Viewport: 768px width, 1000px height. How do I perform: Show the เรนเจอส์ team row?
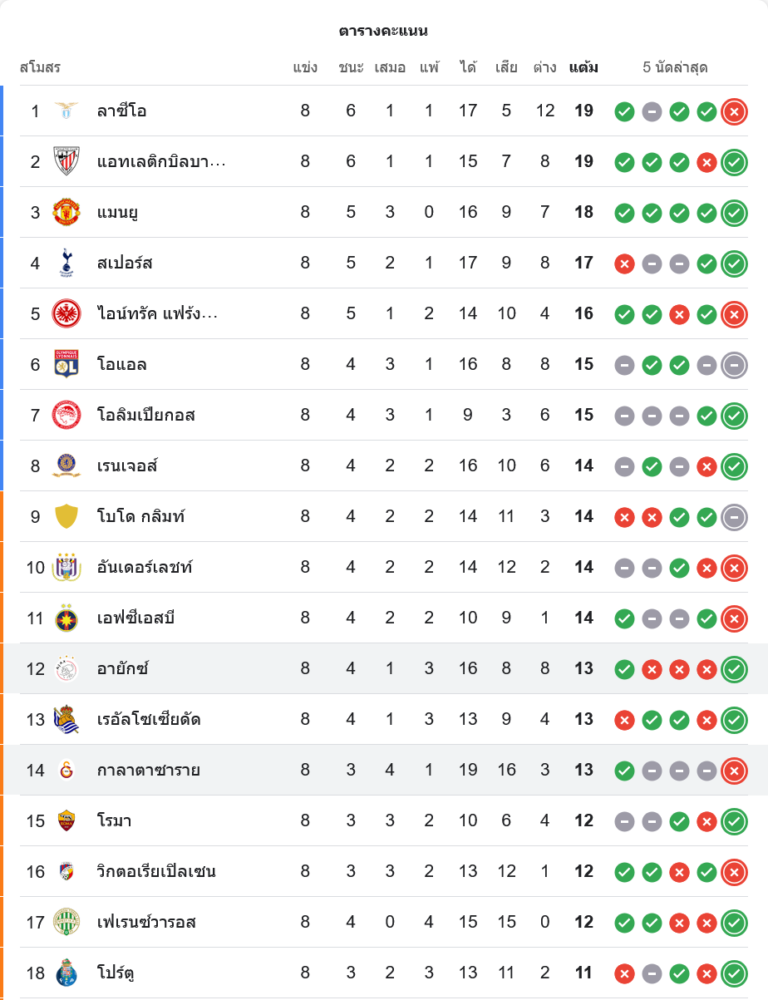(128, 466)
